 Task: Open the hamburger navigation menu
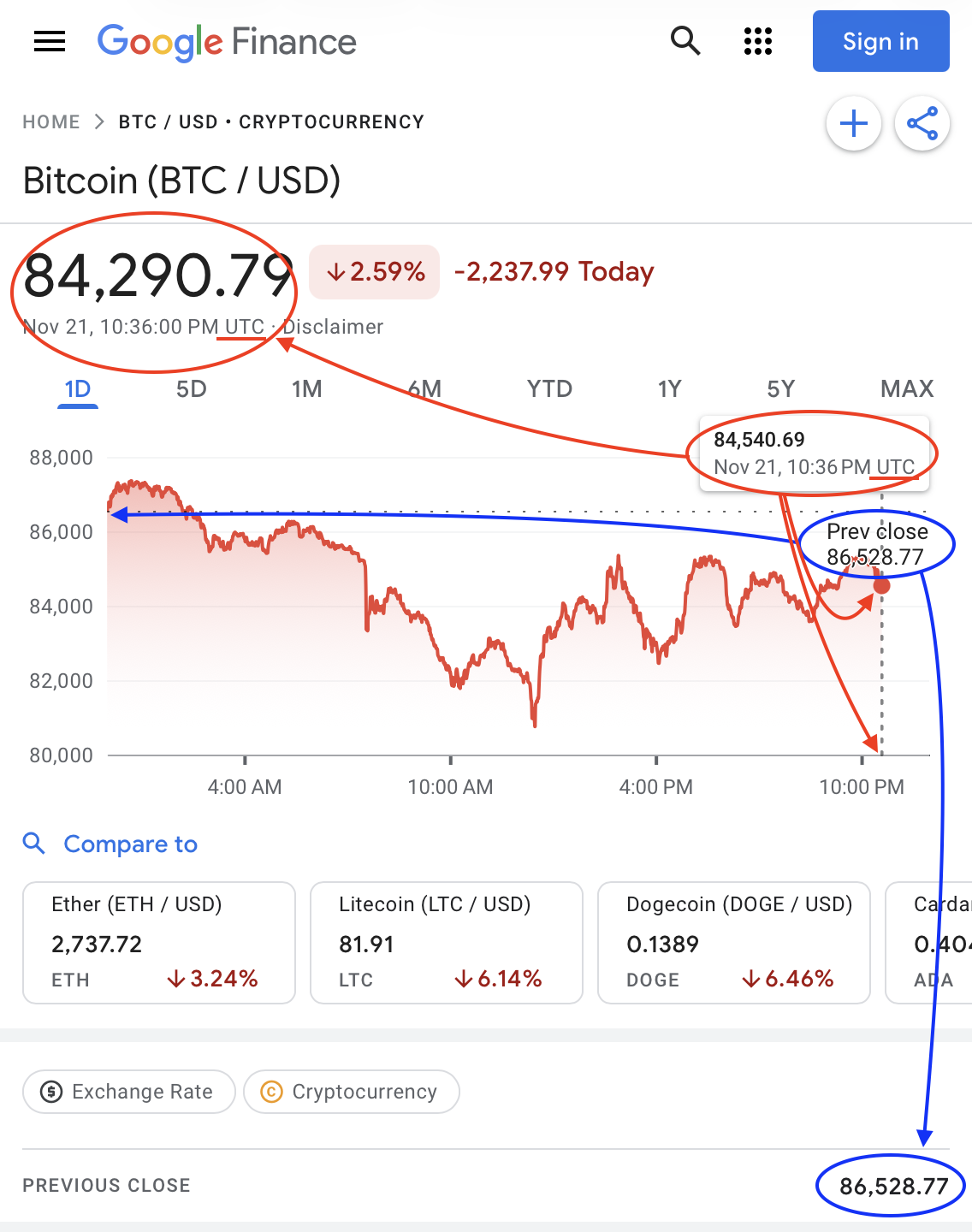tap(50, 41)
